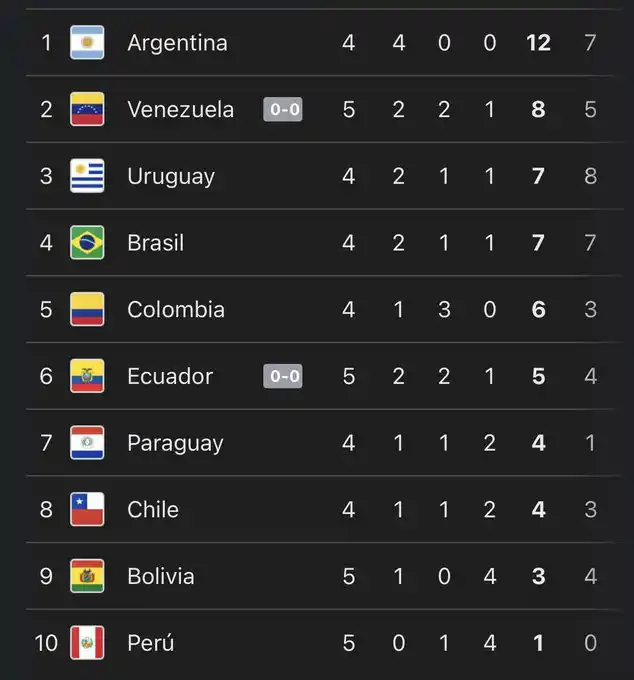Open Argentina's team row

coord(177,43)
